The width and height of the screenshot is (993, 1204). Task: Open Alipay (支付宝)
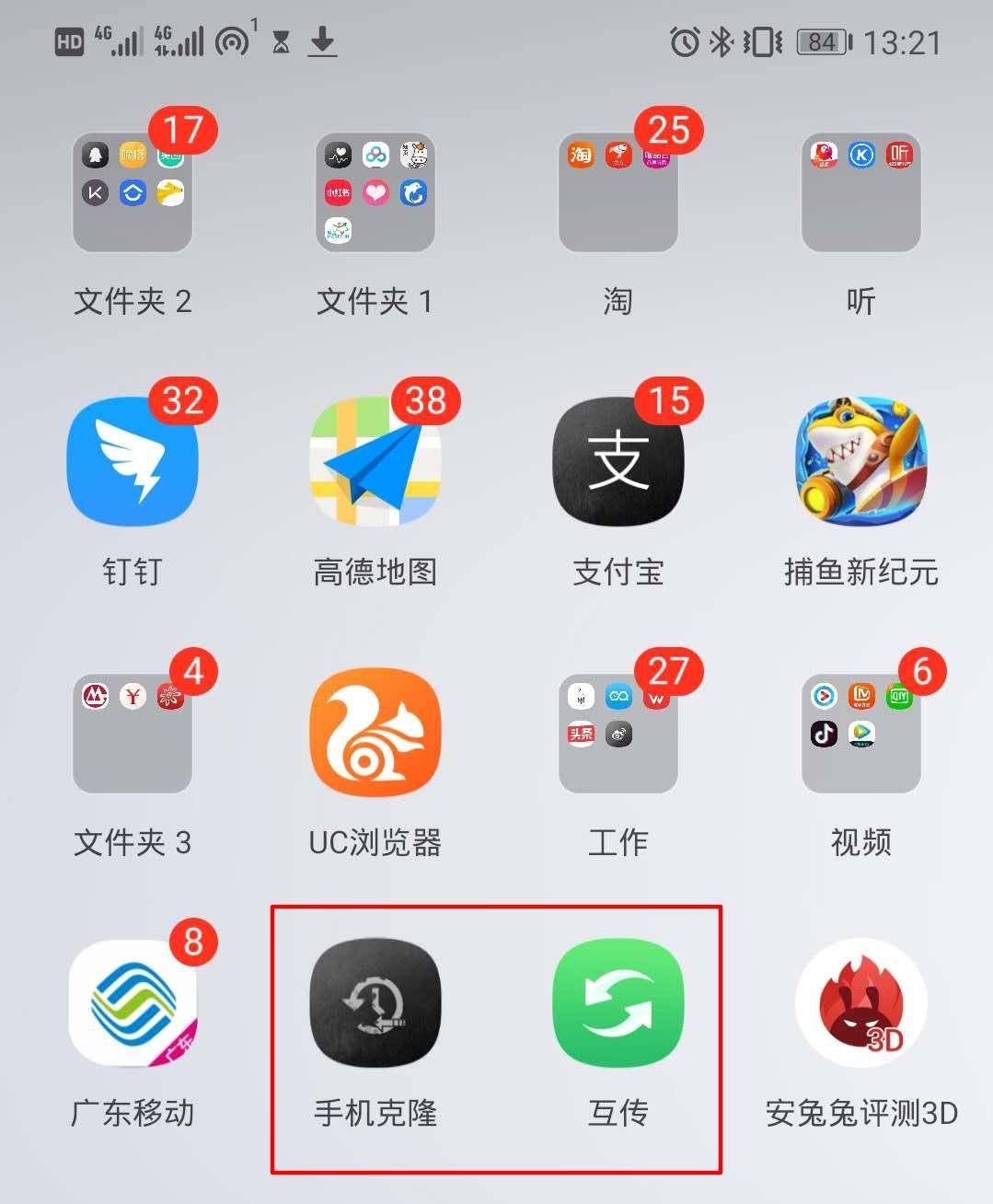[618, 465]
